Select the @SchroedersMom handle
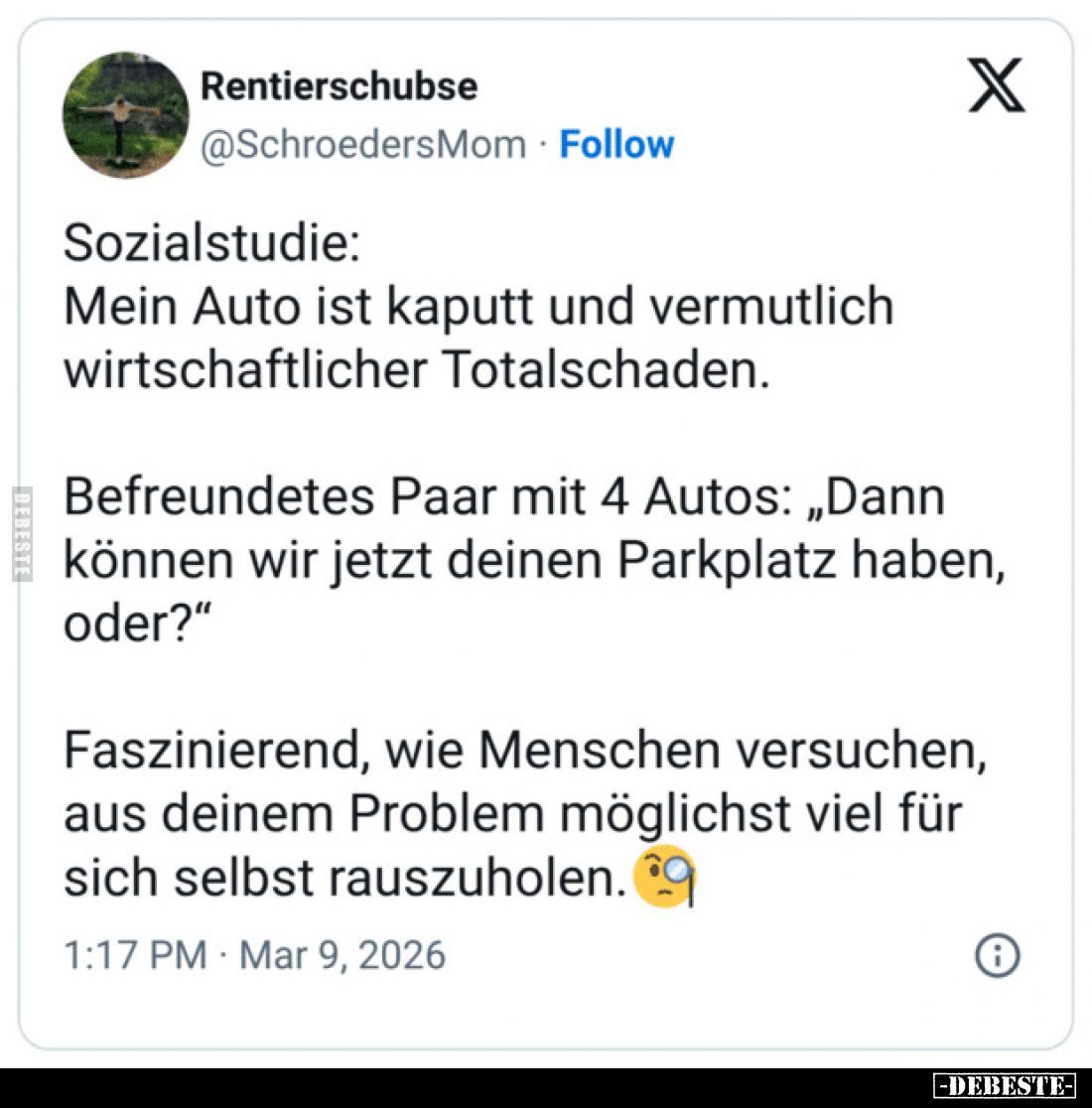This screenshot has width=1092, height=1108. [366, 144]
